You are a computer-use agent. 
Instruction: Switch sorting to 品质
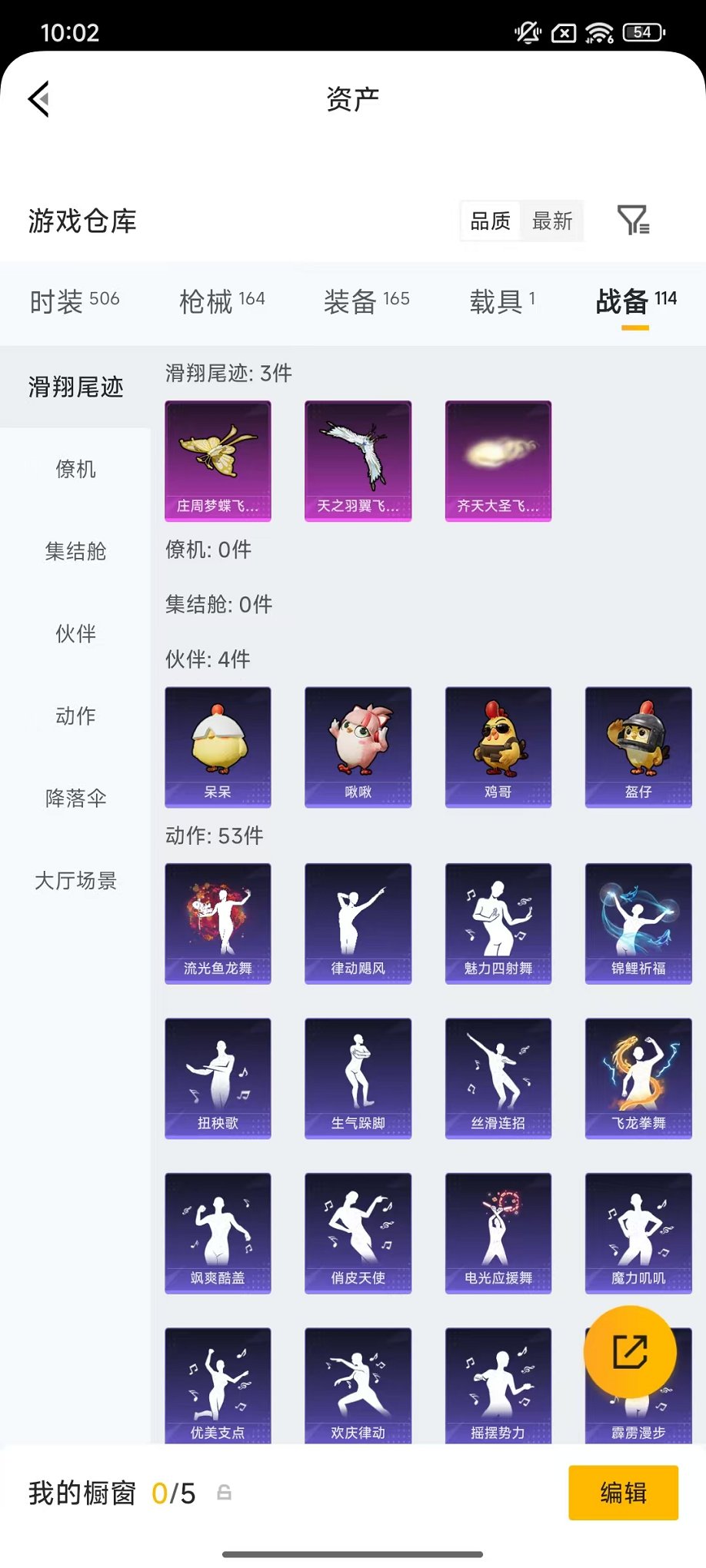click(x=490, y=221)
